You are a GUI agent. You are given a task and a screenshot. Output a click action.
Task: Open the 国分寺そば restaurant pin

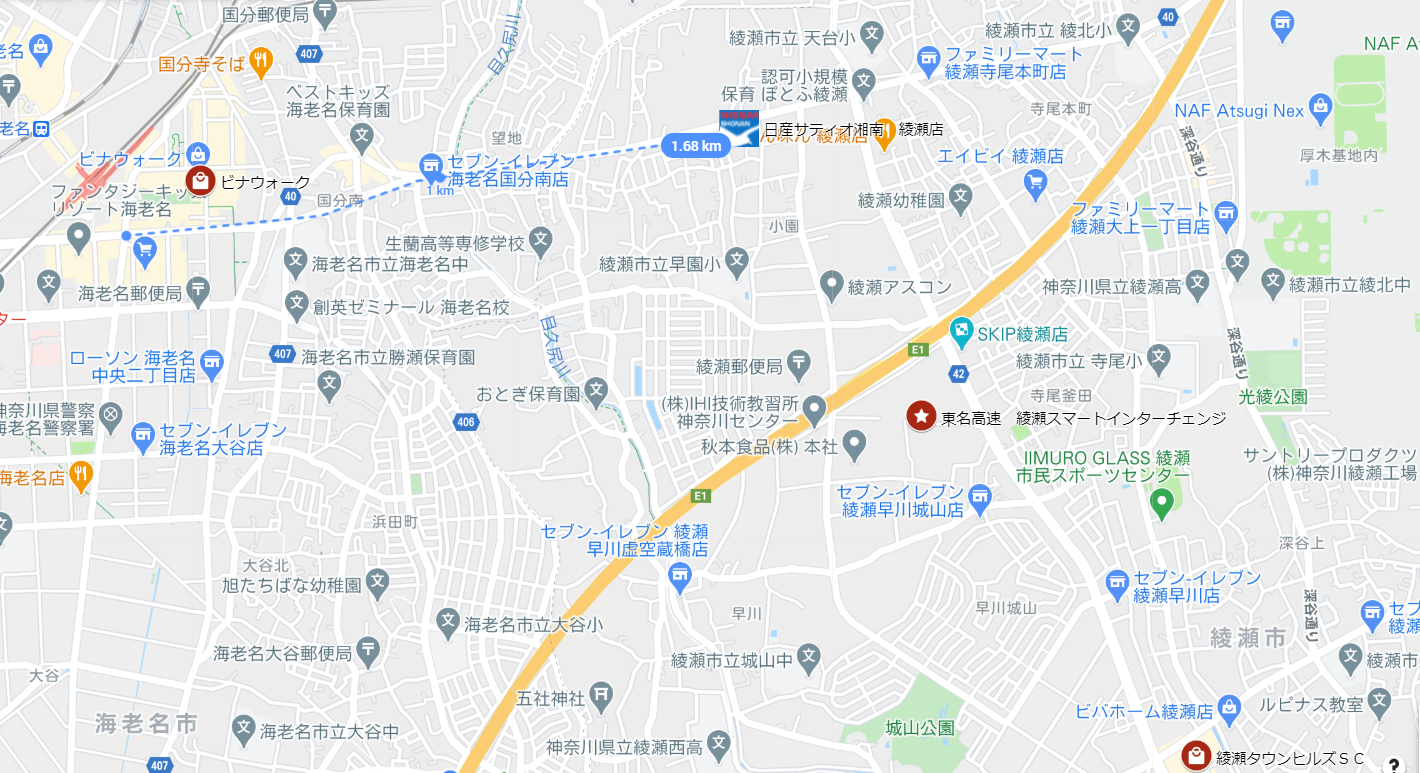[x=261, y=62]
